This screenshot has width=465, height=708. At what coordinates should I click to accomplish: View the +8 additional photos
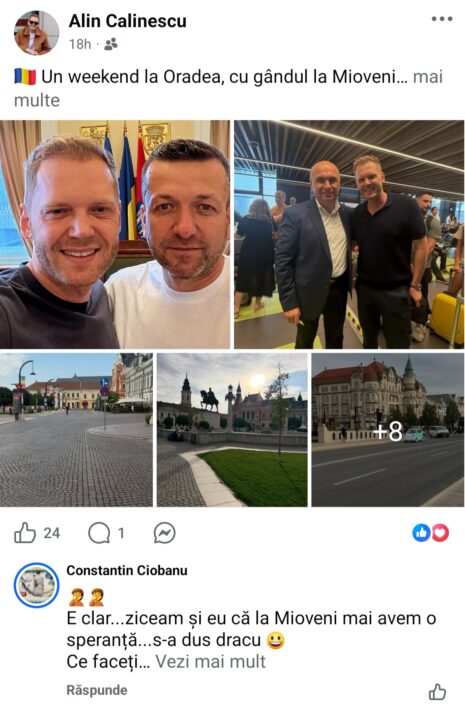pos(388,430)
